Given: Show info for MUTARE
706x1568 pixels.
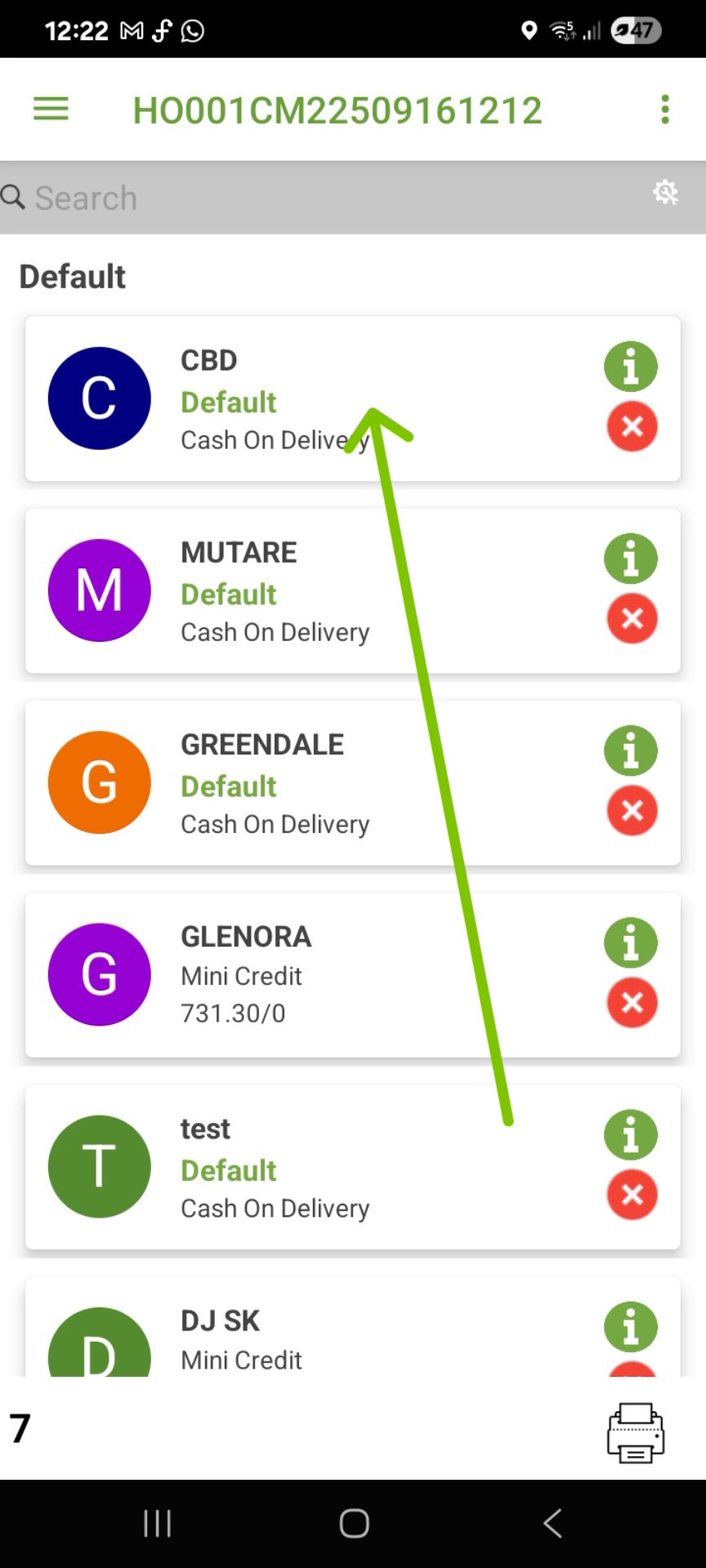Looking at the screenshot, I should 631,559.
